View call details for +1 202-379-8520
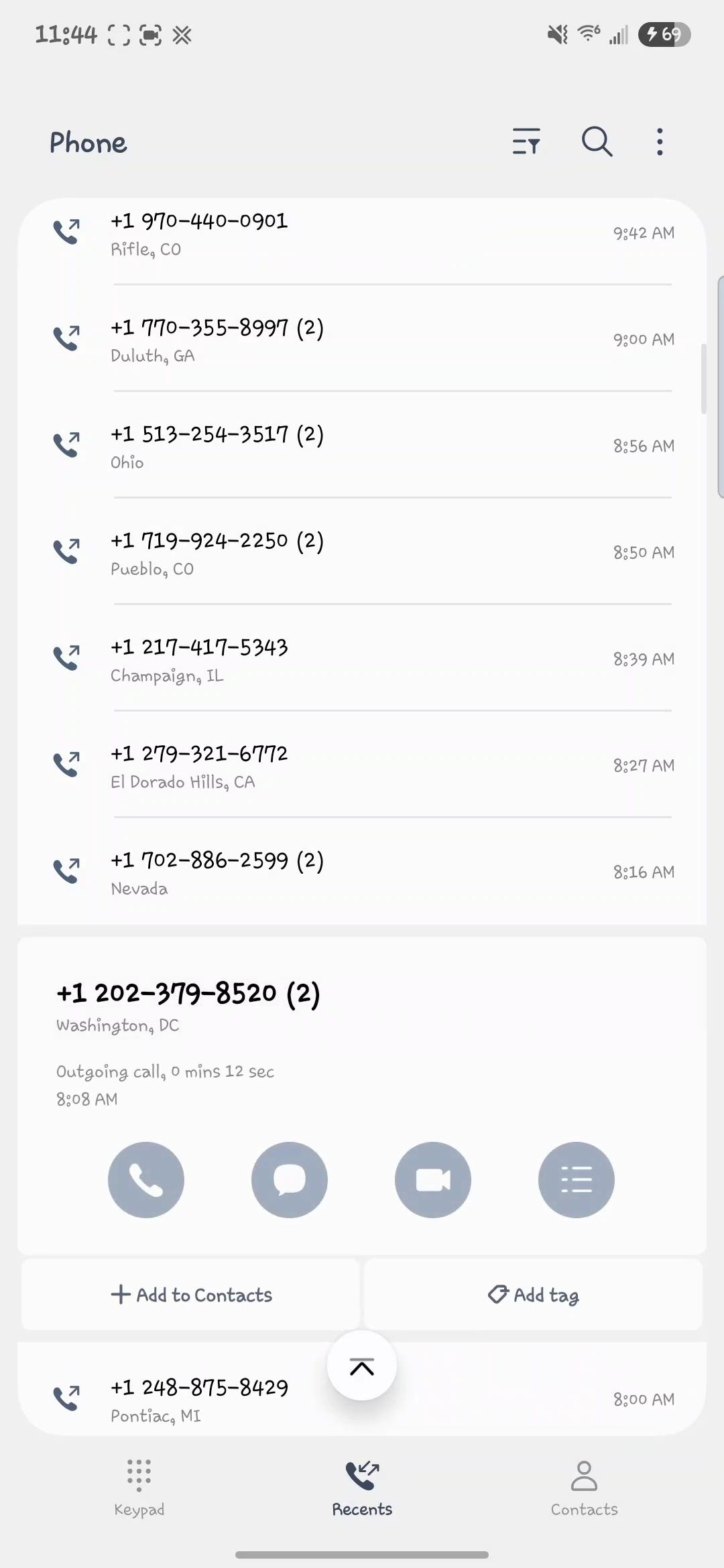724x1568 pixels. point(577,1179)
